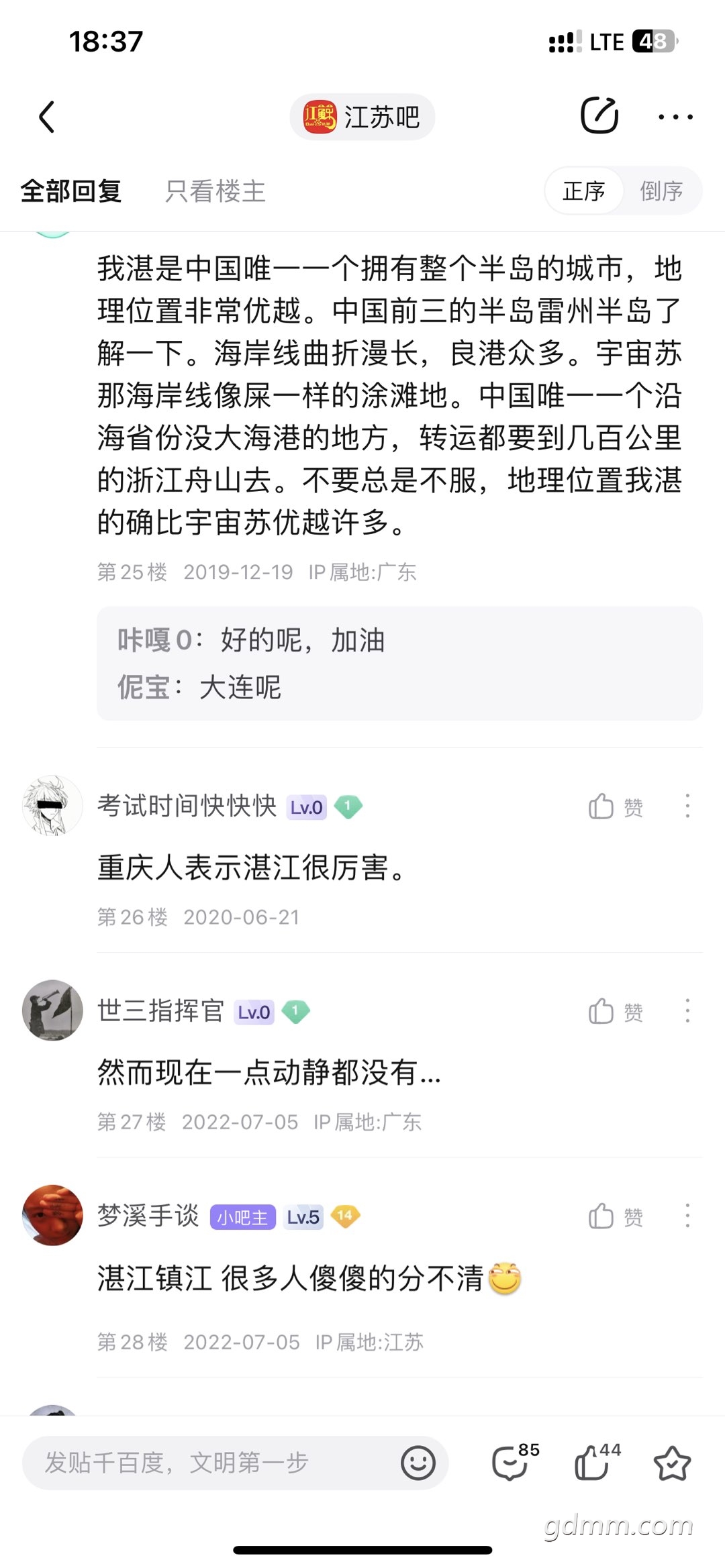
Task: Like 世三指挥官's reply
Action: coord(616,1012)
